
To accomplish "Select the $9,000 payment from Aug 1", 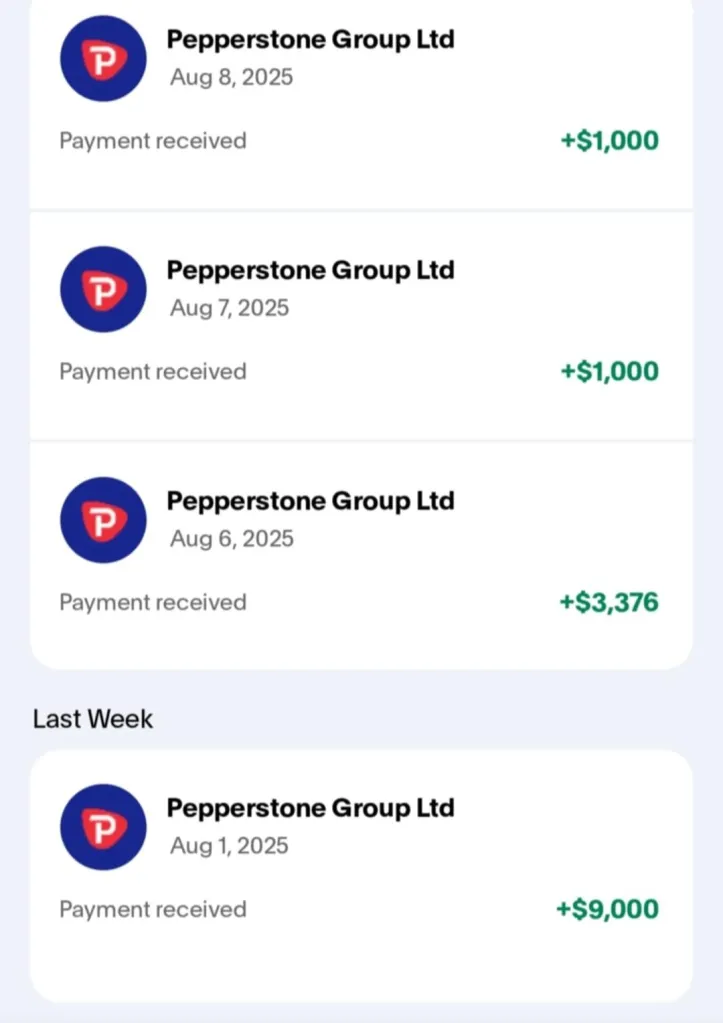I will click(x=360, y=860).
